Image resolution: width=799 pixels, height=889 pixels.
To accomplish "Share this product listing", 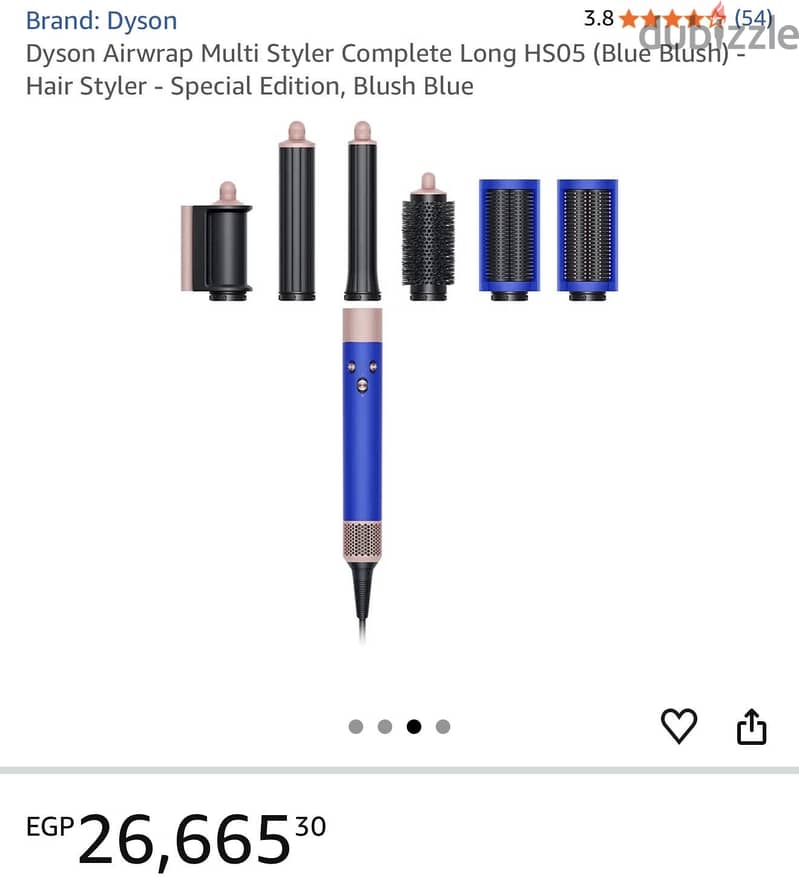I will click(751, 726).
